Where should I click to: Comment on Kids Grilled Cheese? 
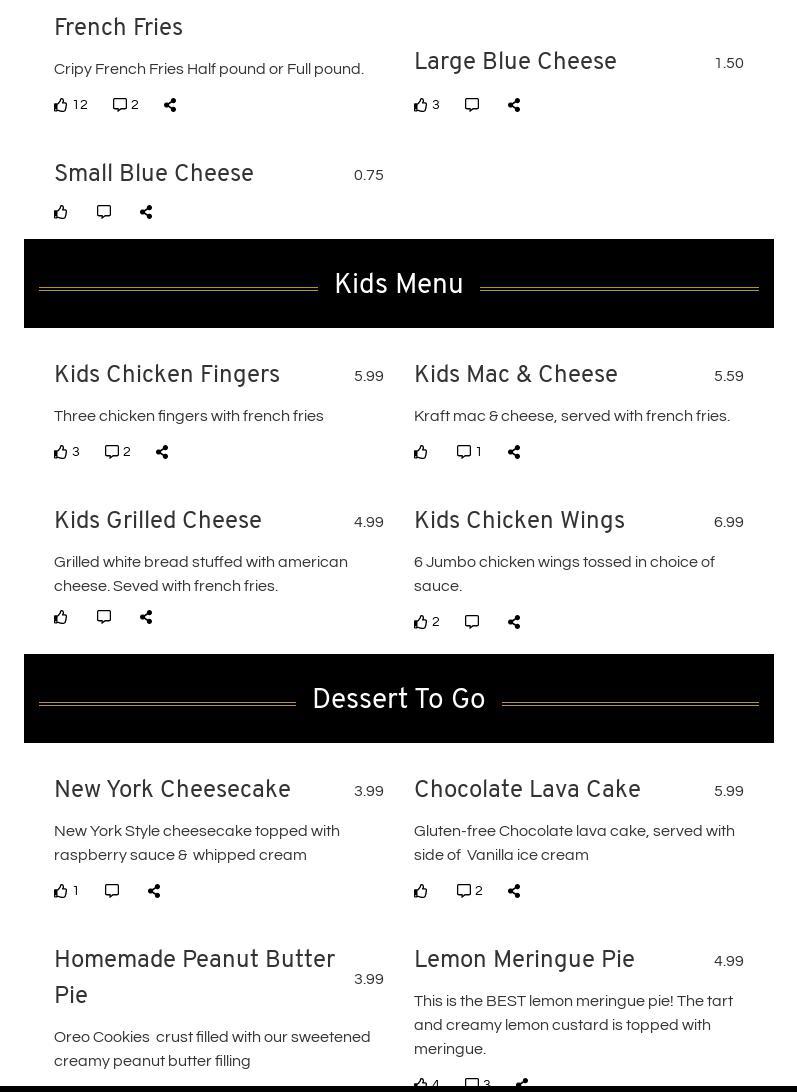(104, 617)
